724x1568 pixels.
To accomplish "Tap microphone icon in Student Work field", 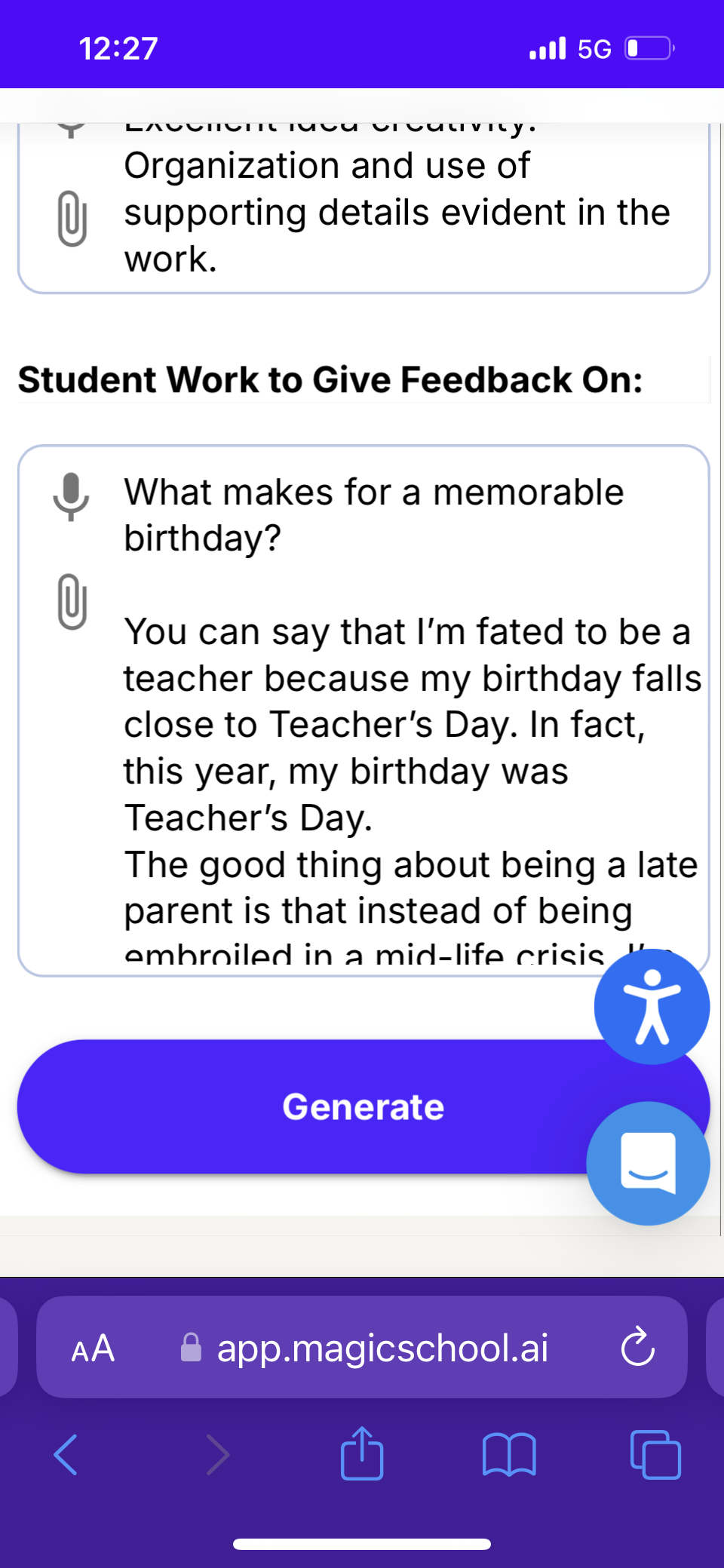I will (71, 496).
